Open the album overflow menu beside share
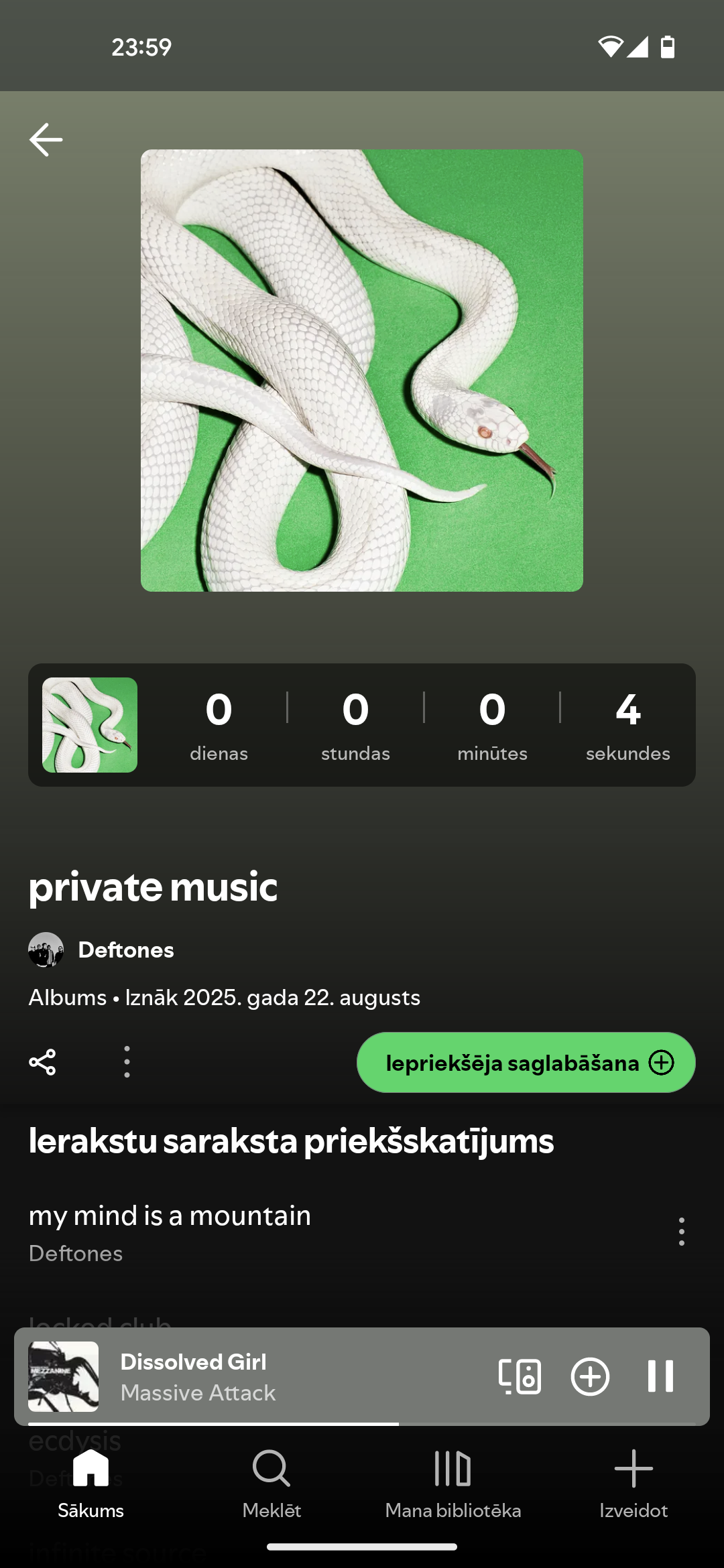This screenshot has width=724, height=1568. click(x=127, y=1062)
